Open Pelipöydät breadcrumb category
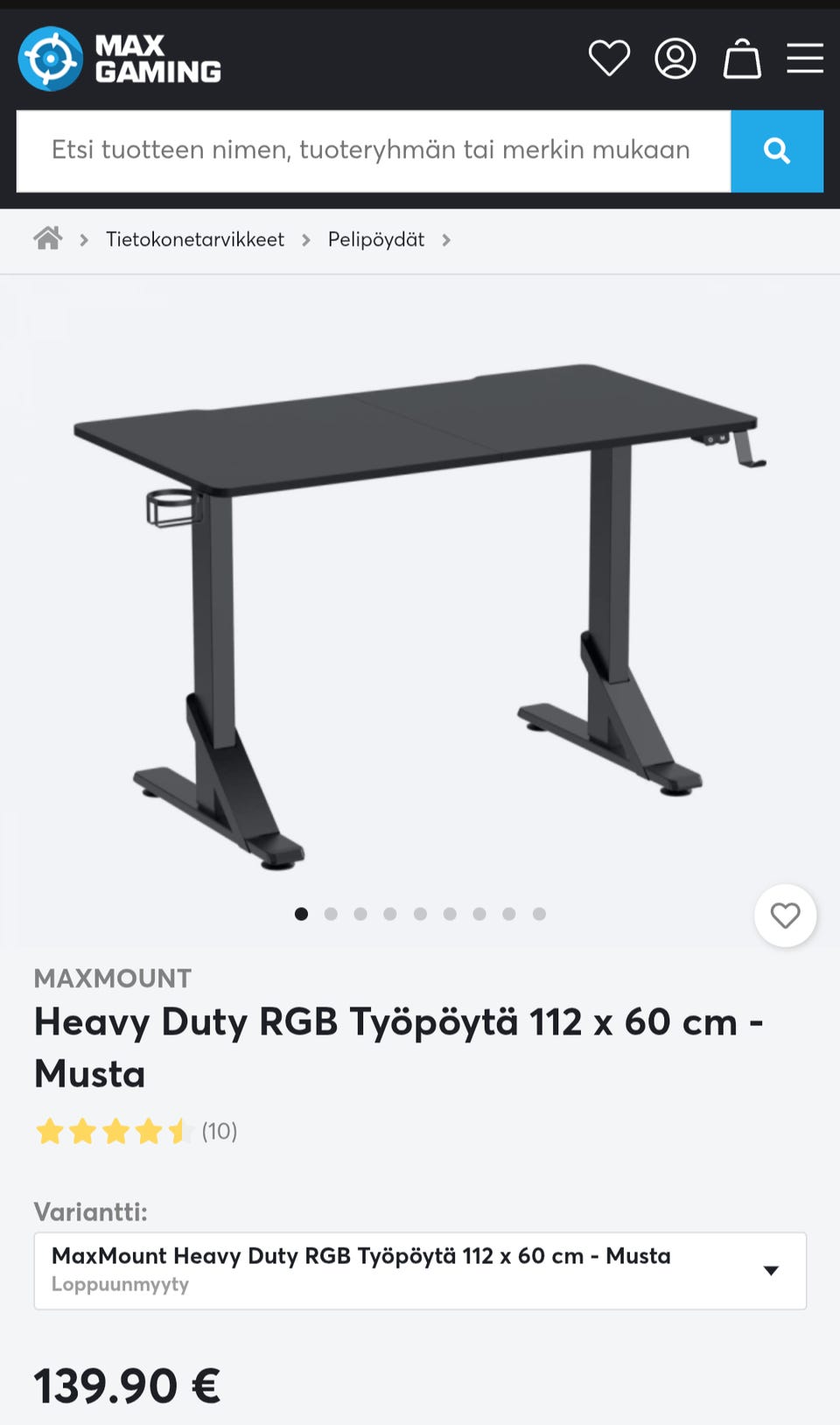Image resolution: width=840 pixels, height=1425 pixels. pos(376,240)
